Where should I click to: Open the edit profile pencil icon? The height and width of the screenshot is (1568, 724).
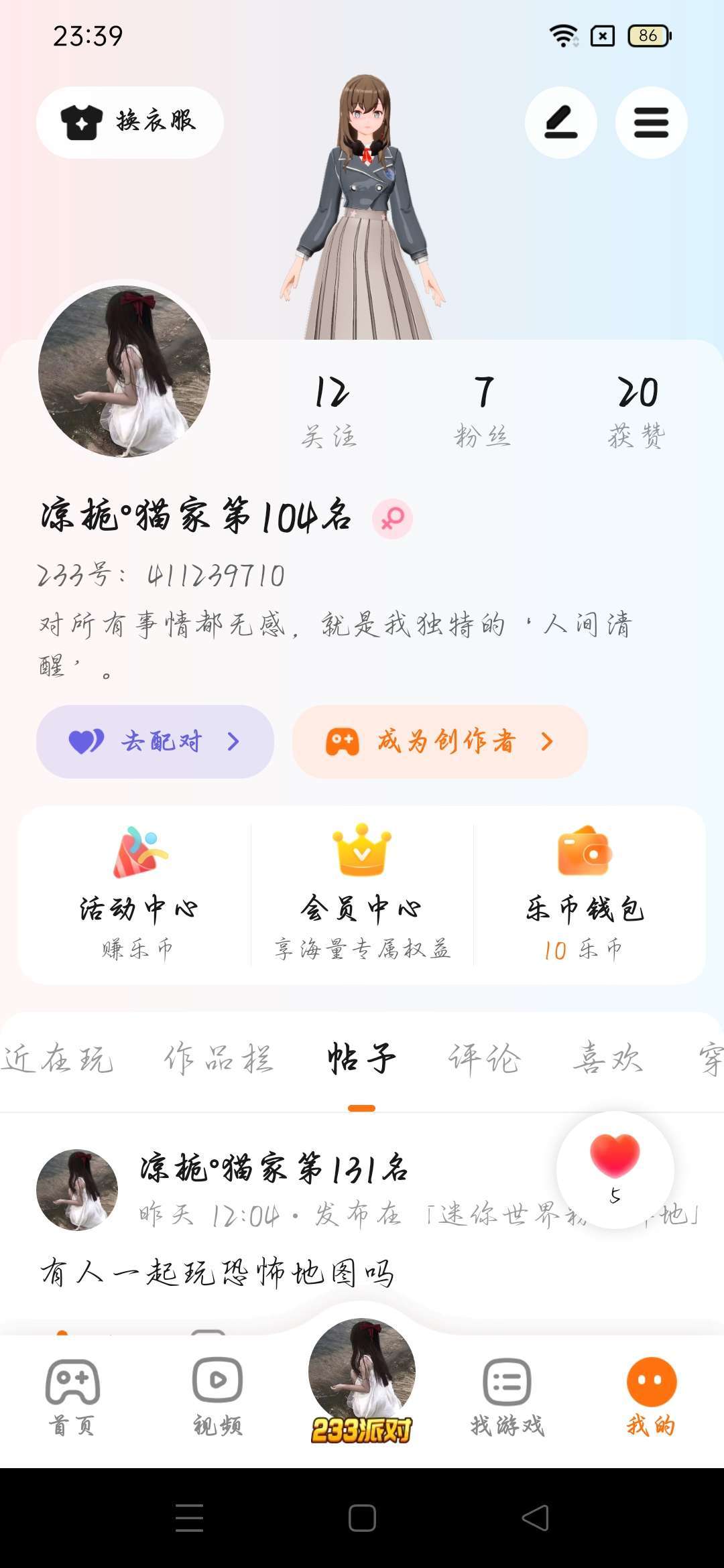pos(560,123)
